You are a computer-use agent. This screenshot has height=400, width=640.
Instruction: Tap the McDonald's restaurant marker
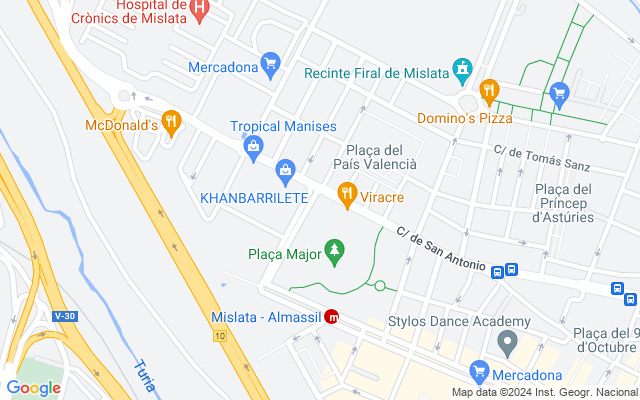point(171,124)
